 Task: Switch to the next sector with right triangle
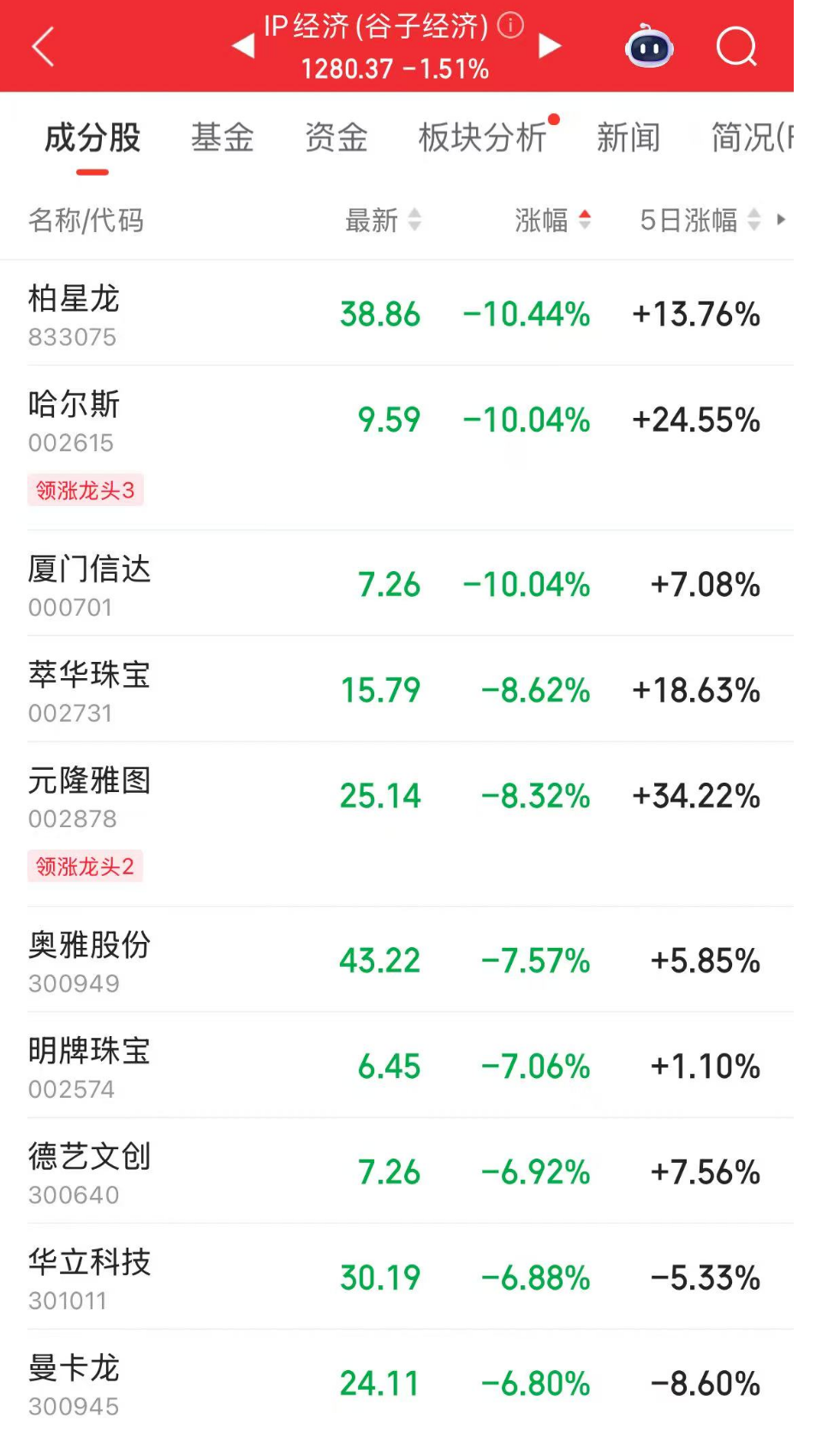(x=549, y=46)
